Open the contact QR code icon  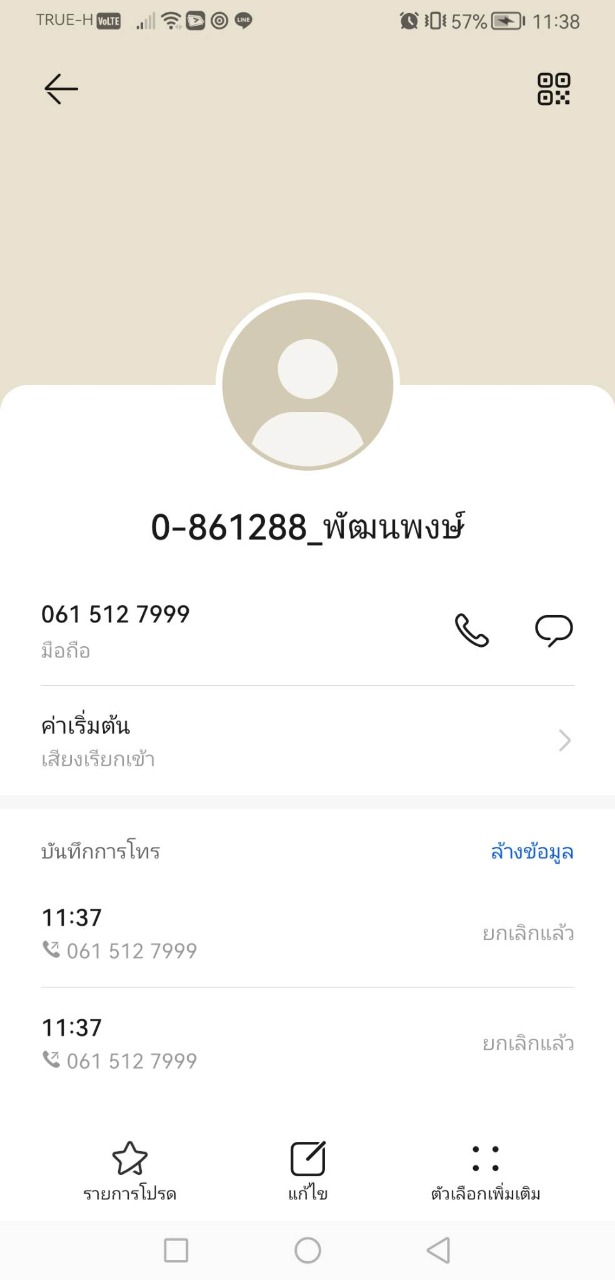pos(553,89)
